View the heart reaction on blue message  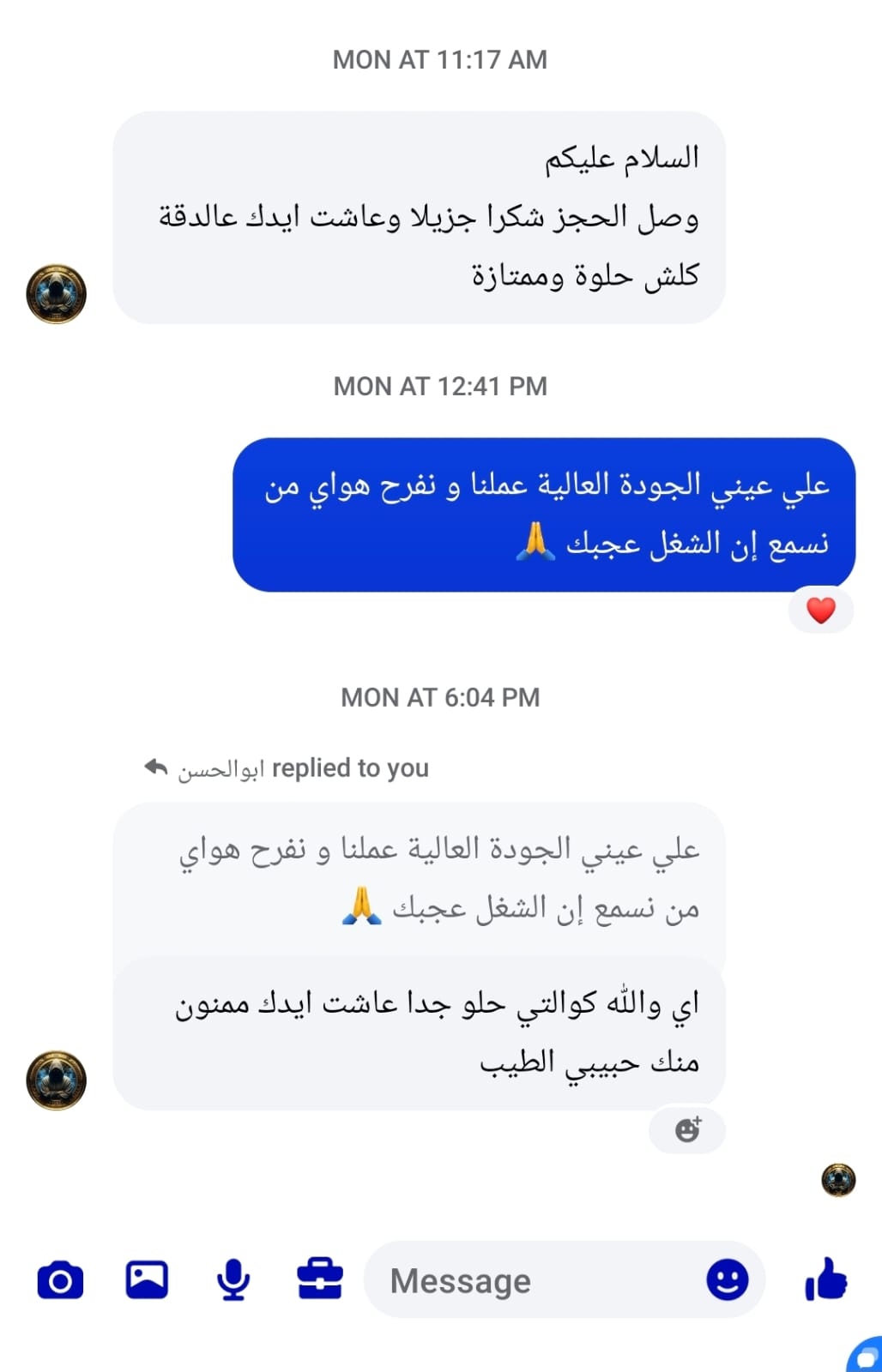820,611
